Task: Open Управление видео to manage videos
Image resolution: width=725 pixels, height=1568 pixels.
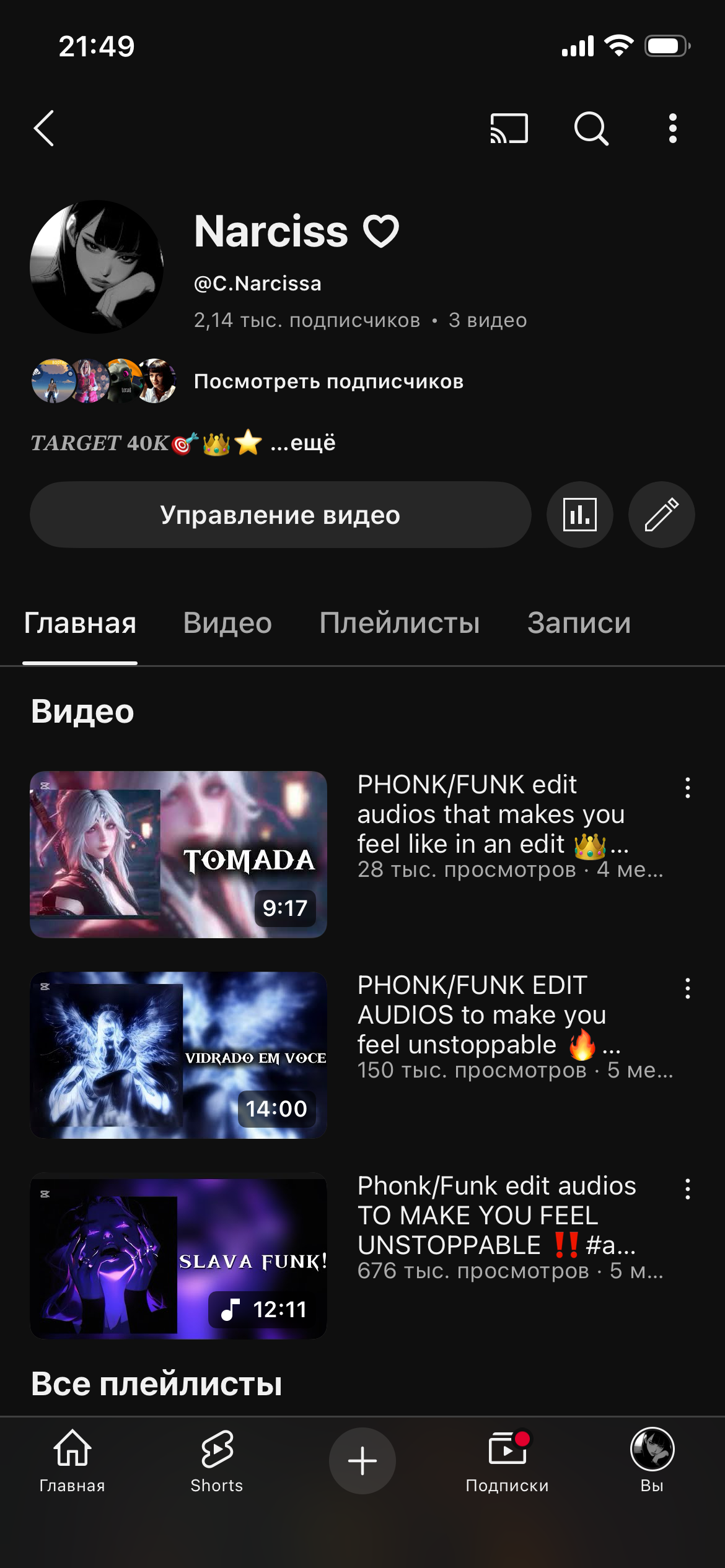Action: click(280, 515)
